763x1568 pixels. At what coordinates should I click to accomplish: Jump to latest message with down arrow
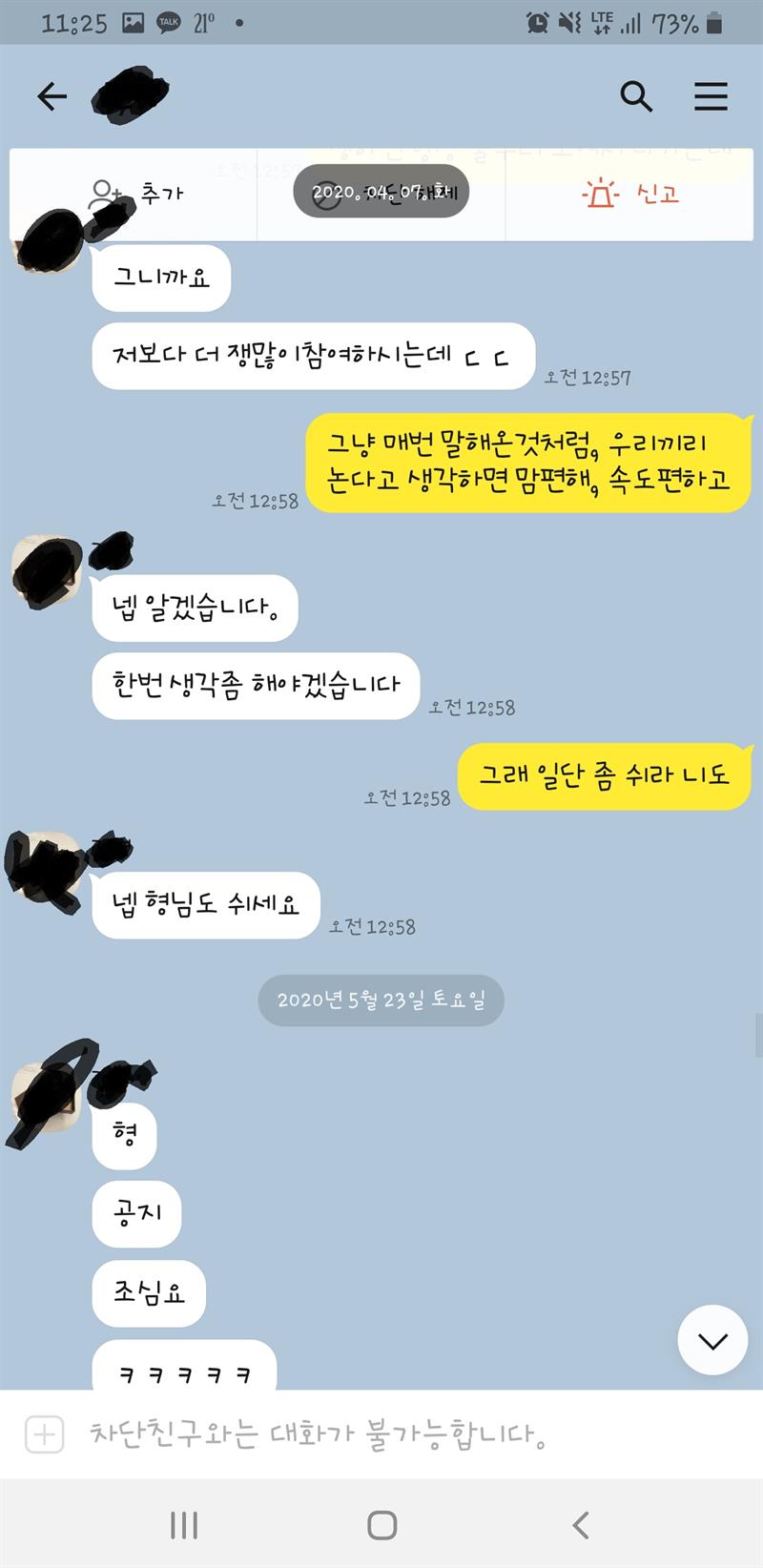tap(712, 1340)
